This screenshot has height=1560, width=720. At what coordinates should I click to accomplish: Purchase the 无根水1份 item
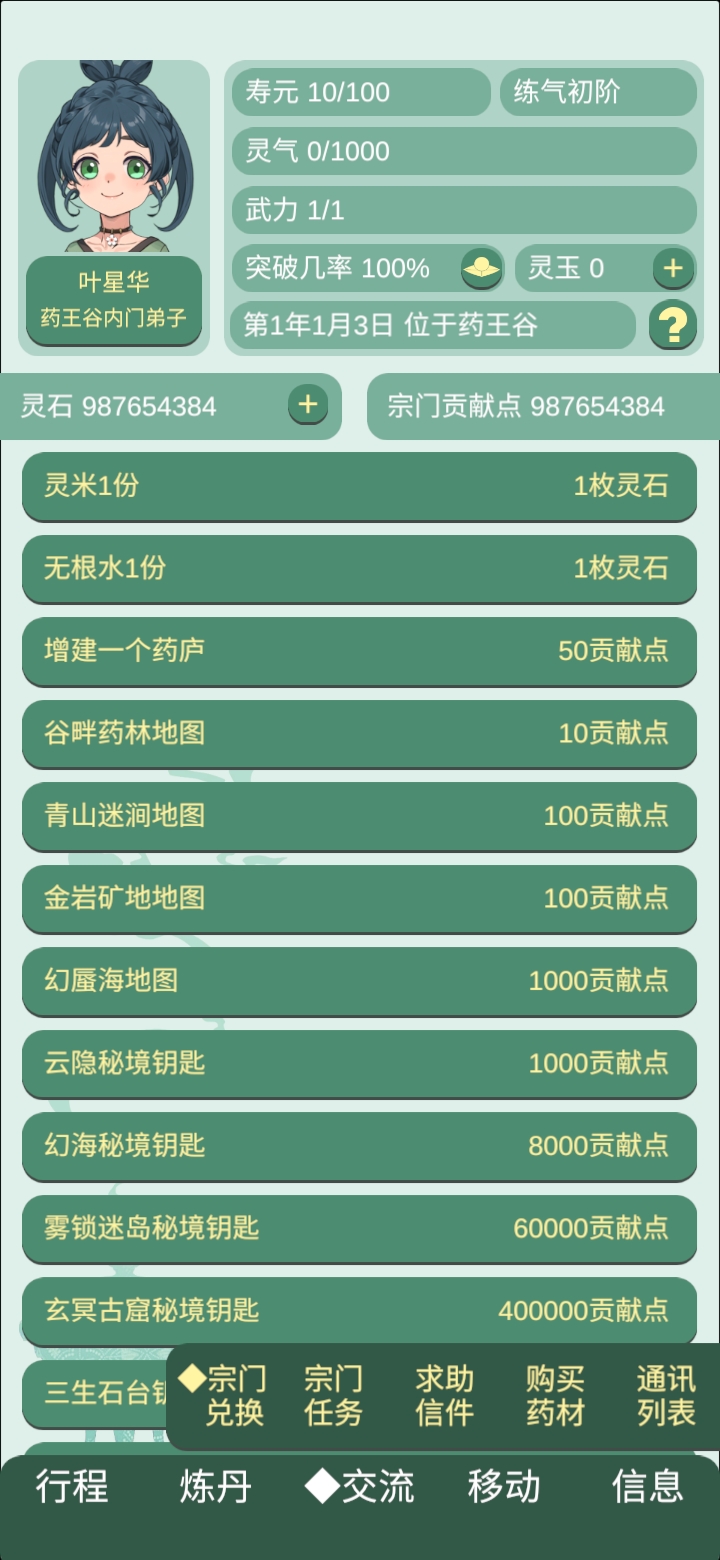[360, 570]
